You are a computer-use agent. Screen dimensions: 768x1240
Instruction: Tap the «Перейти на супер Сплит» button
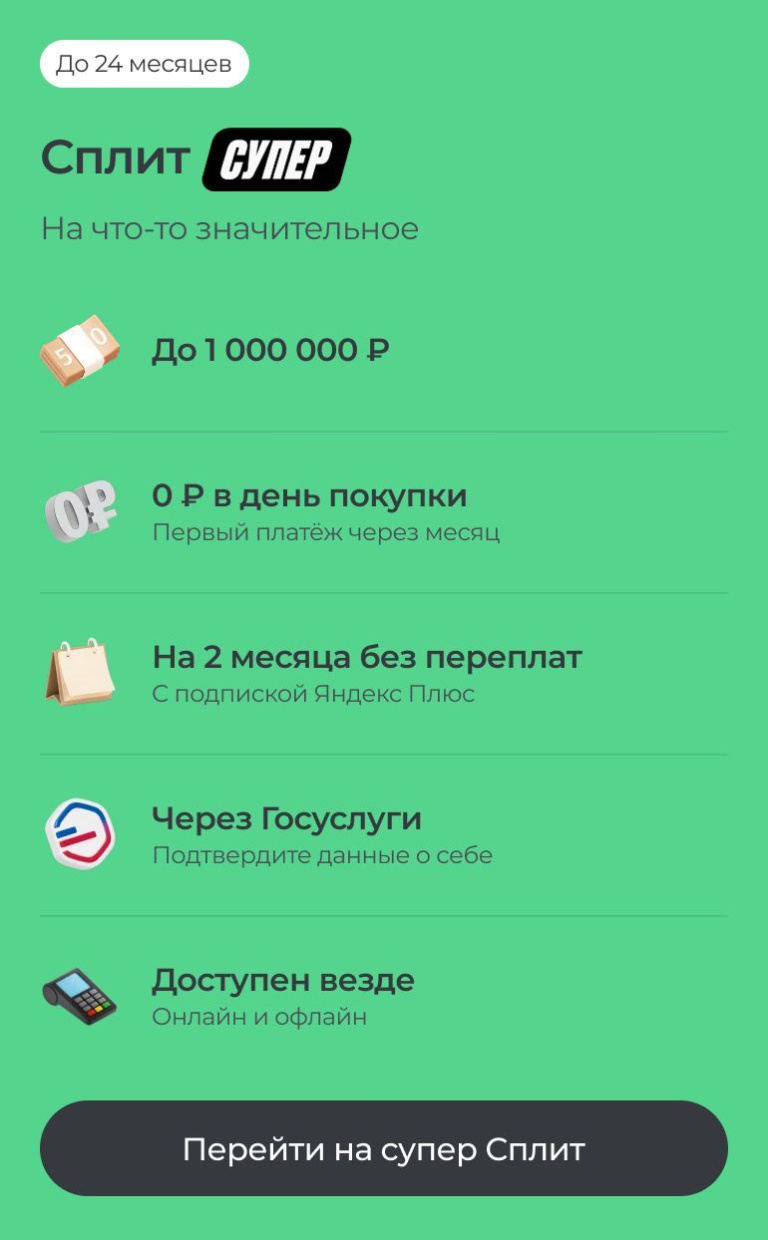(384, 1149)
